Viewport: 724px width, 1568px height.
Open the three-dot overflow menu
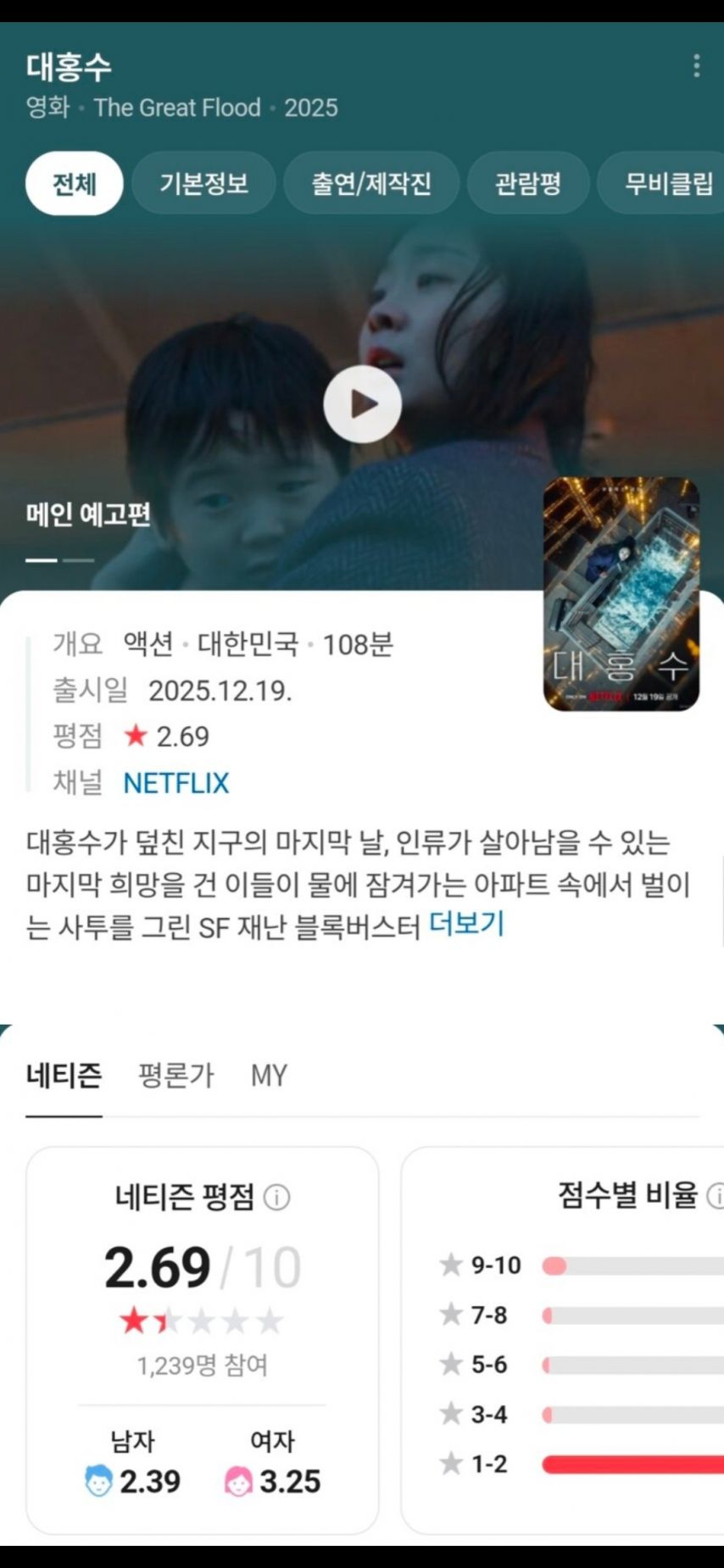(x=696, y=66)
